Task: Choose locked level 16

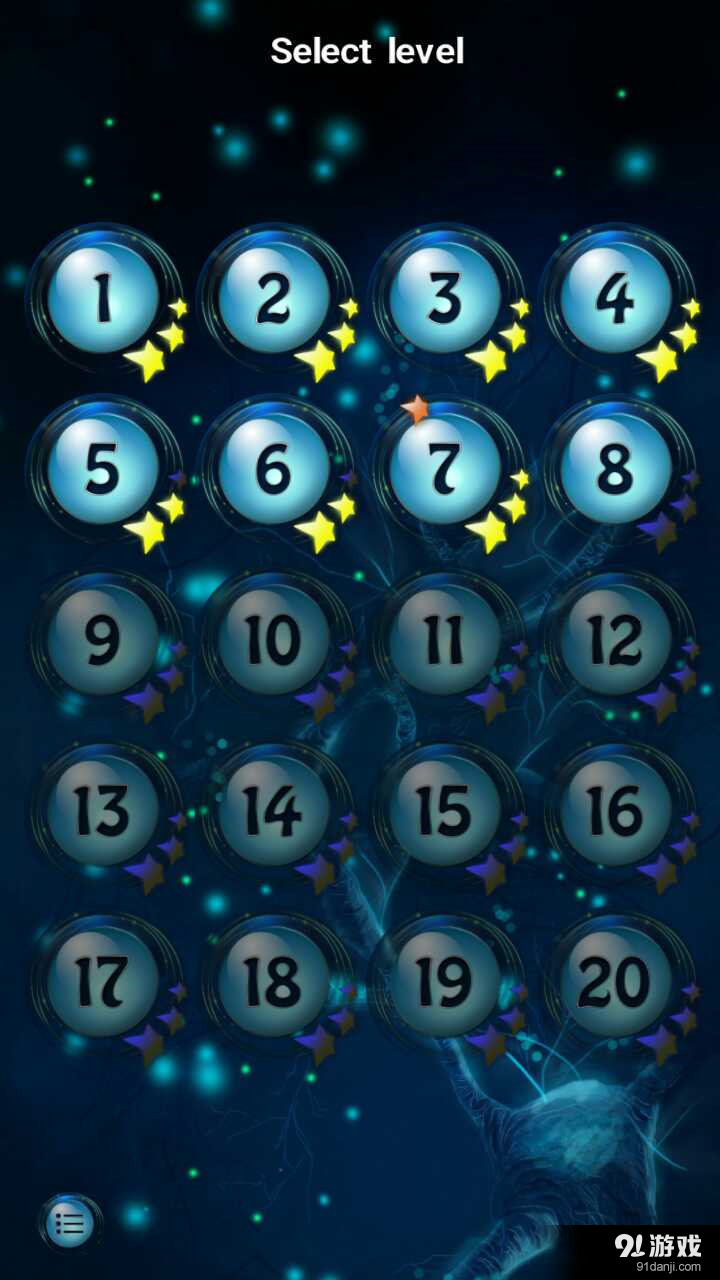Action: click(615, 809)
